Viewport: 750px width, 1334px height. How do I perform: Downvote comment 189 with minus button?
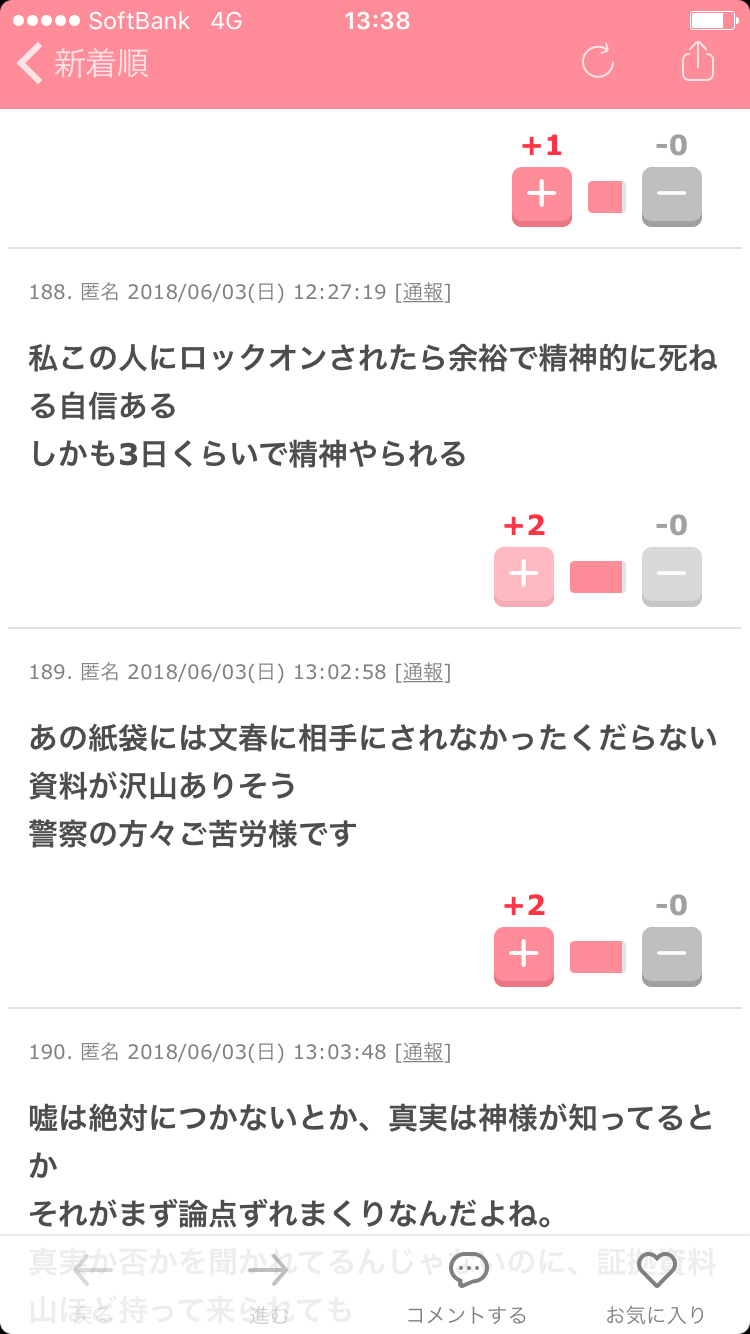pyautogui.click(x=672, y=957)
